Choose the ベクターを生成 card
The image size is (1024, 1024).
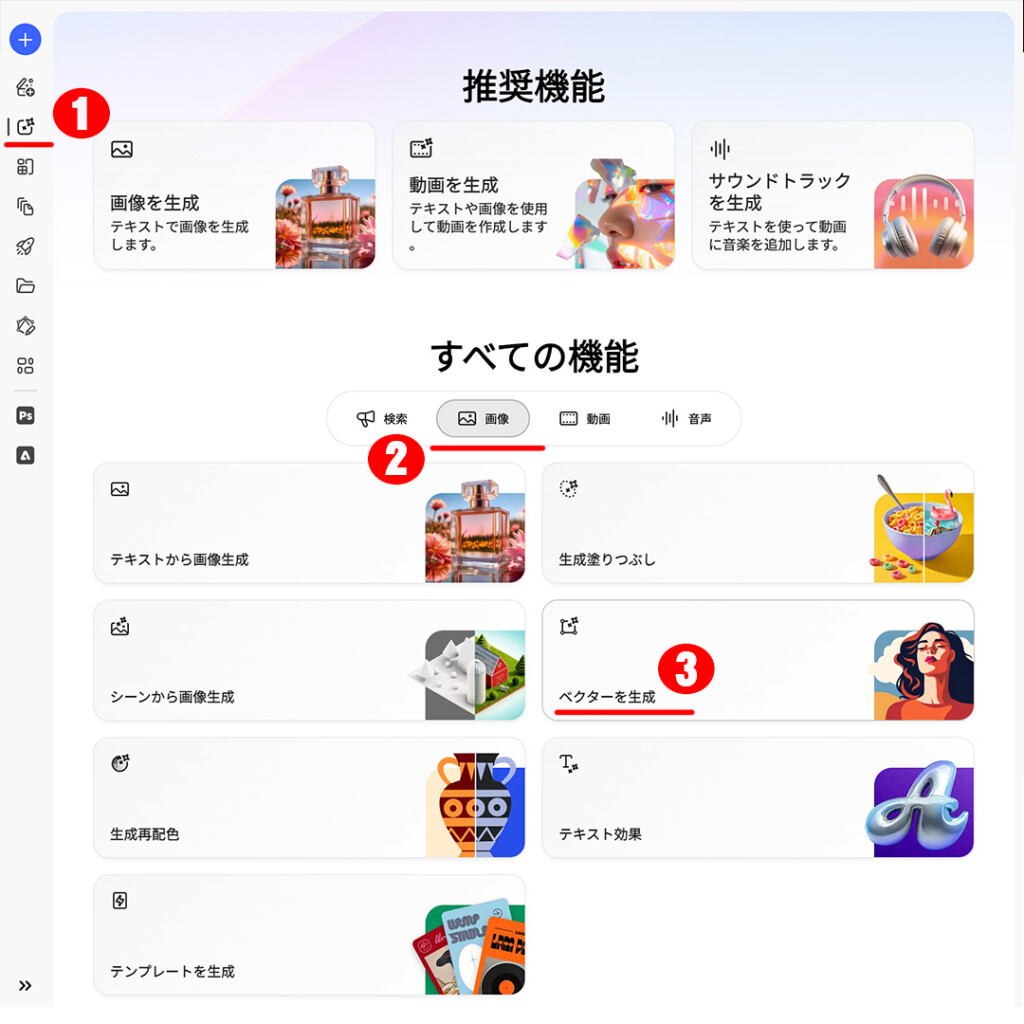(x=757, y=660)
